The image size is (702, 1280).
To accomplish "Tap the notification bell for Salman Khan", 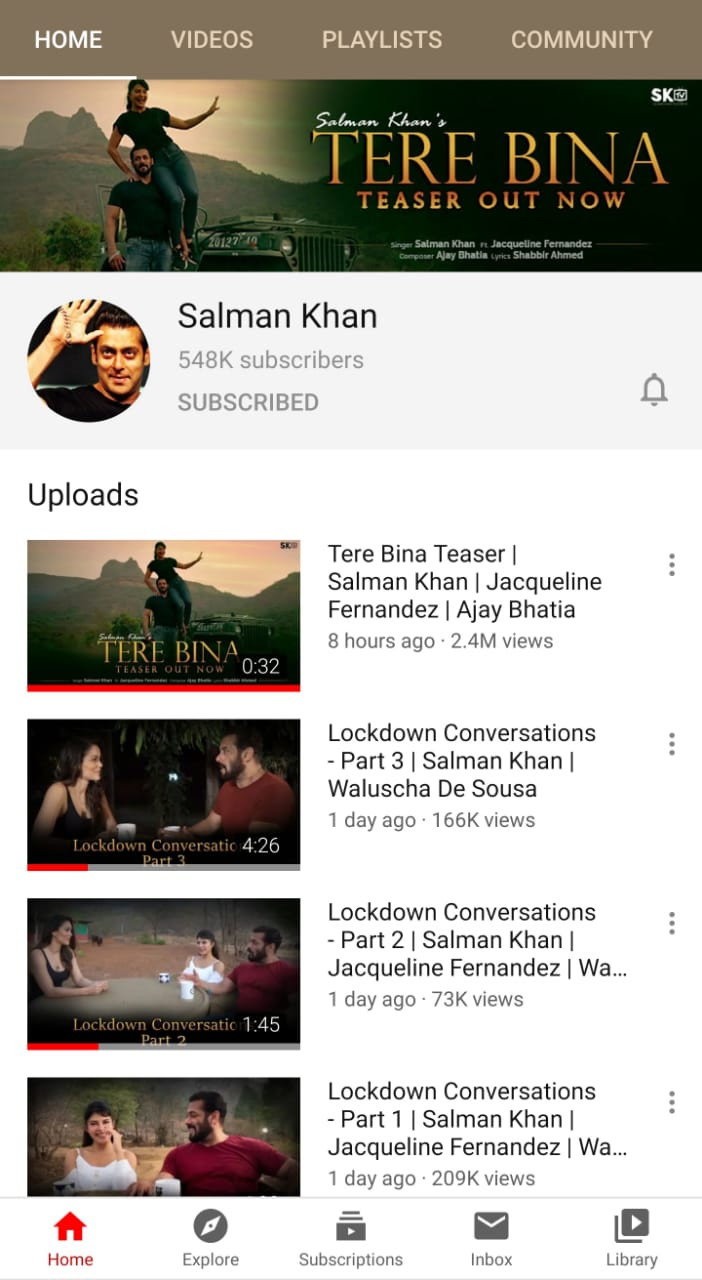I will [654, 389].
